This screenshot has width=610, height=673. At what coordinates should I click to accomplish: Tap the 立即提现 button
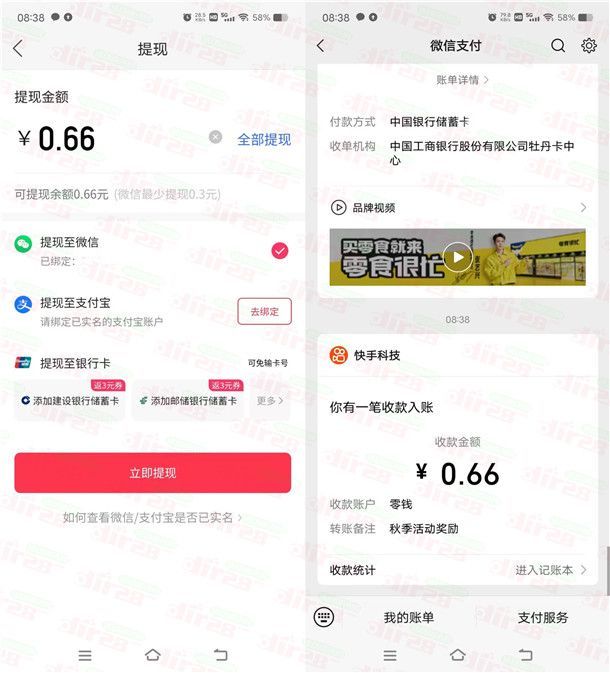(x=152, y=473)
